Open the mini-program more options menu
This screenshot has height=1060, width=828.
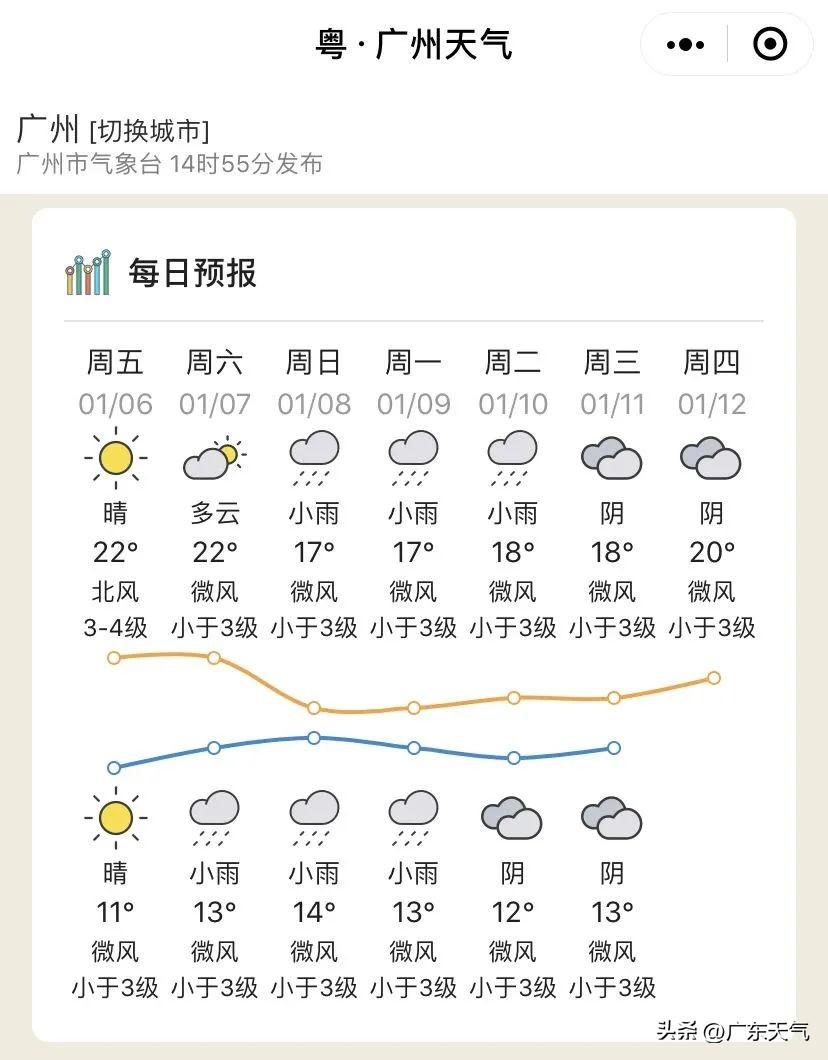pos(684,44)
